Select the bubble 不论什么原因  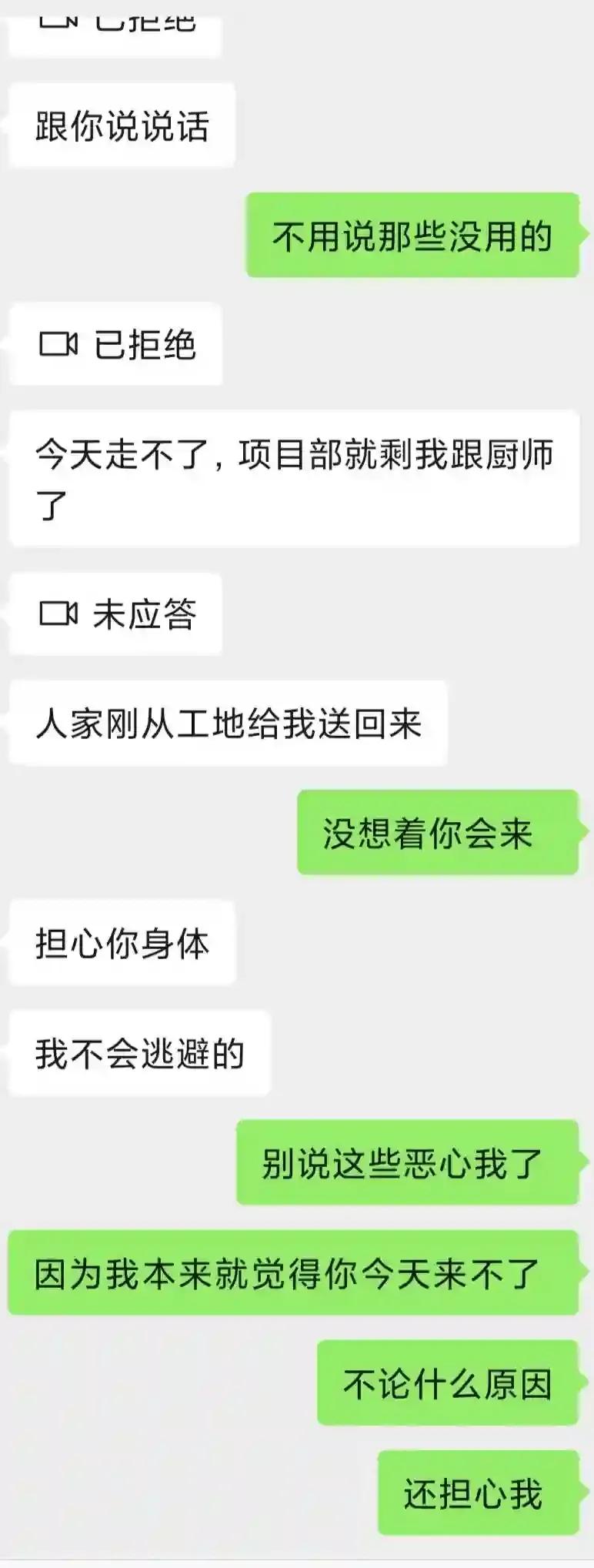coord(448,1386)
